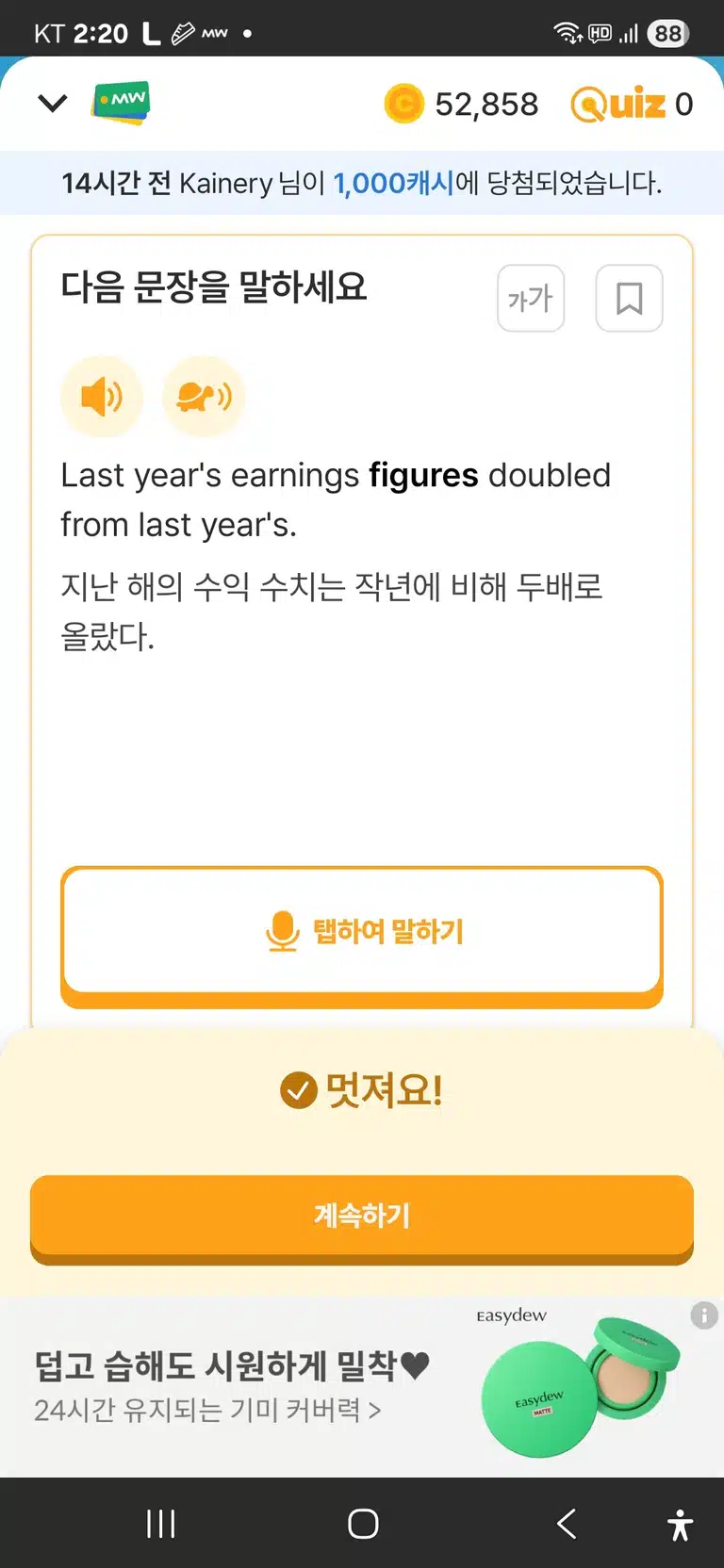Collapse the screen with the down chevron
Image resolution: width=724 pixels, height=1568 pixels.
coord(53,103)
